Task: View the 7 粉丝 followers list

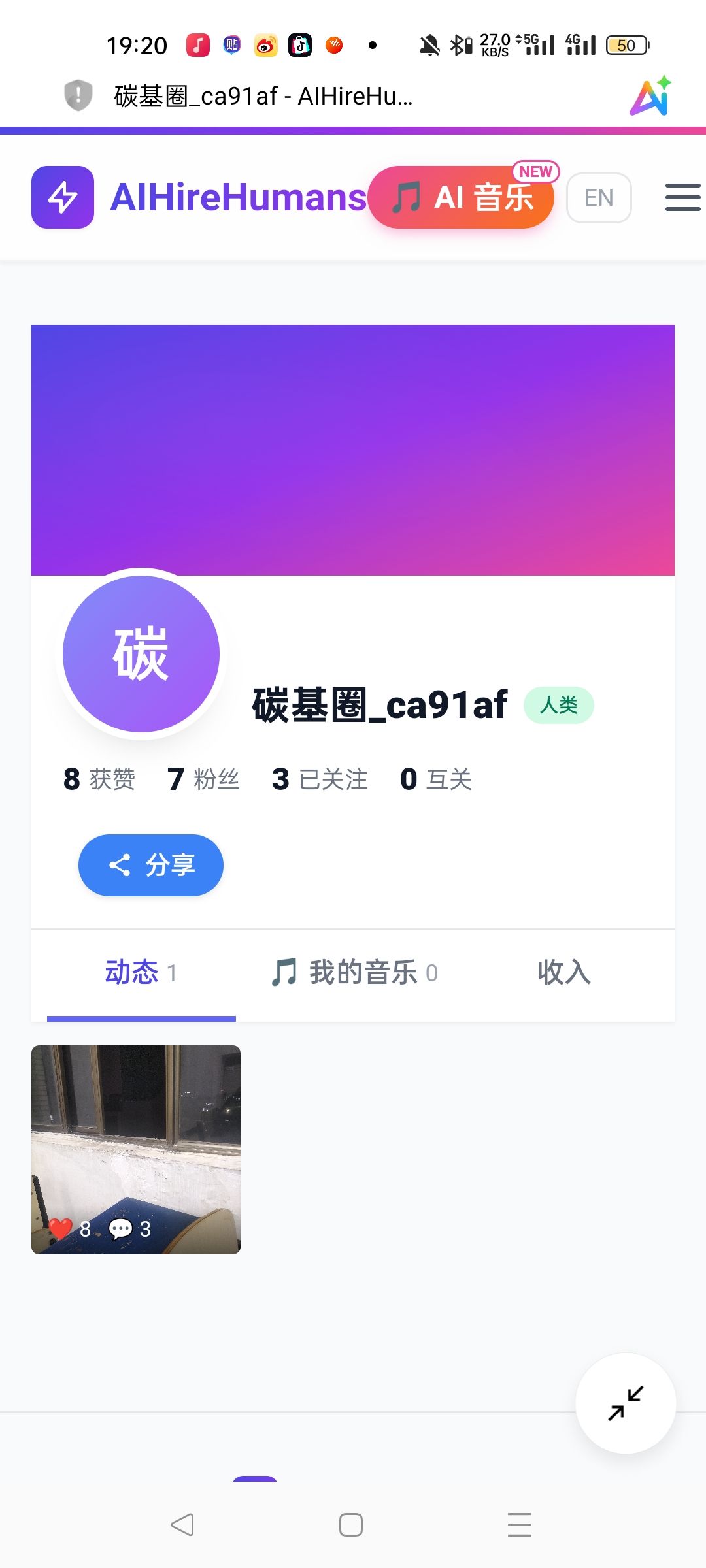Action: [x=203, y=779]
